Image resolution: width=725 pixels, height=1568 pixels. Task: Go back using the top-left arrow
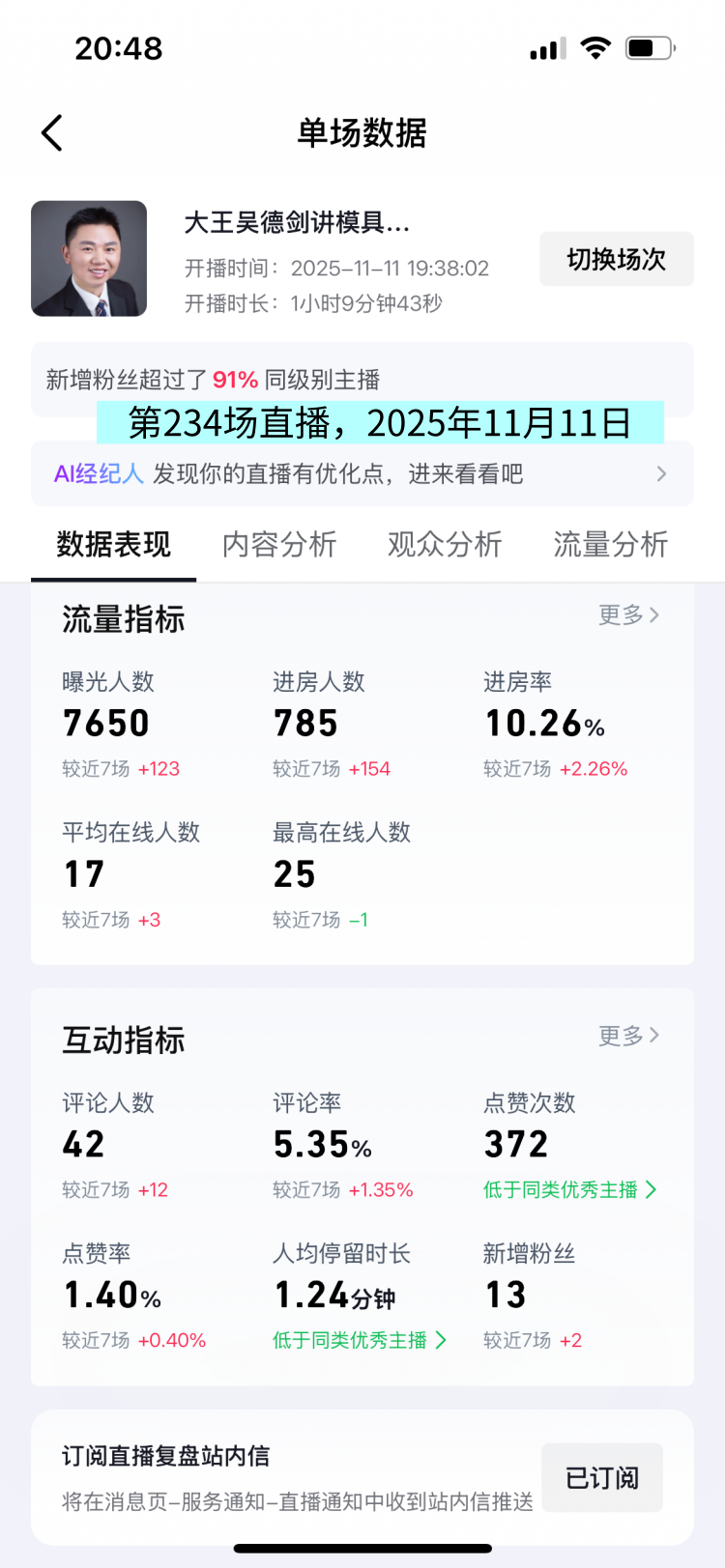pos(52,133)
